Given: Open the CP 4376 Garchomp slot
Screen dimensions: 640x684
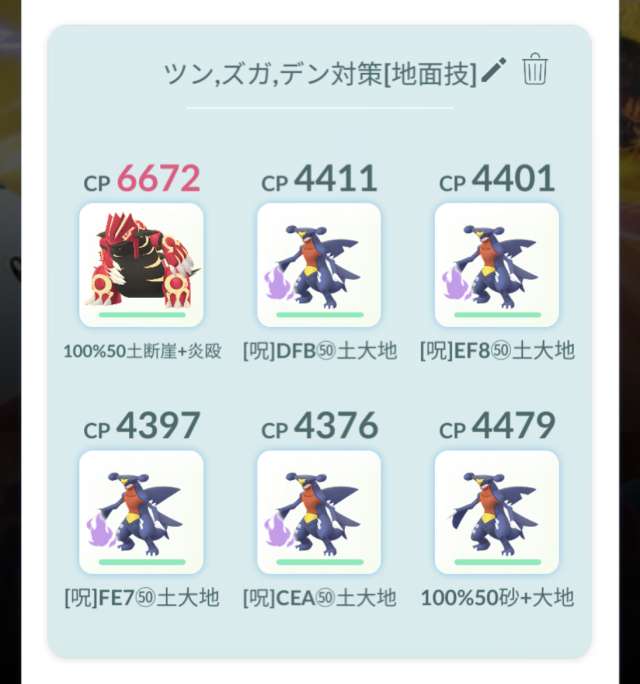Looking at the screenshot, I should (x=319, y=511).
